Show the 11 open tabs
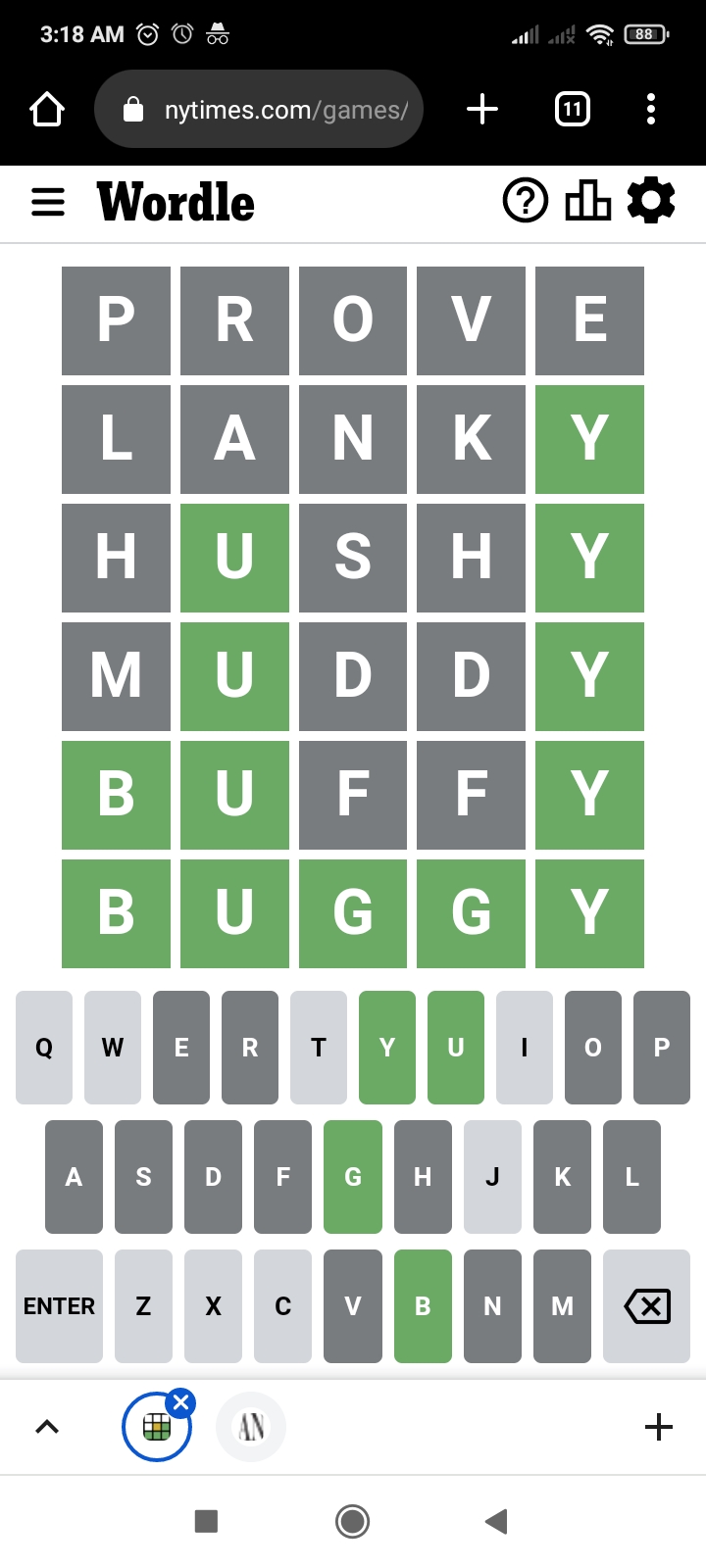706x1568 pixels. coord(573,109)
